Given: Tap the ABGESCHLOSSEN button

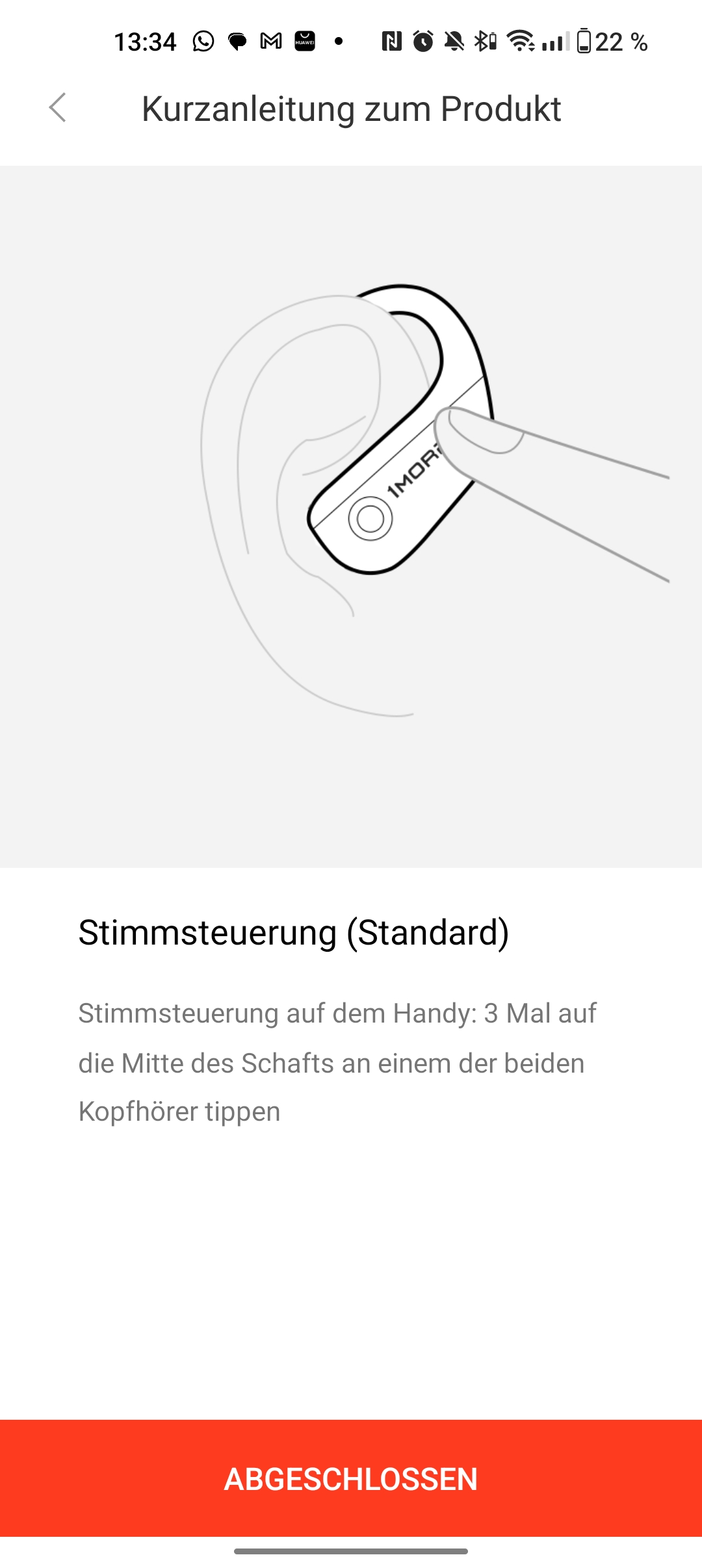Looking at the screenshot, I should [351, 1478].
